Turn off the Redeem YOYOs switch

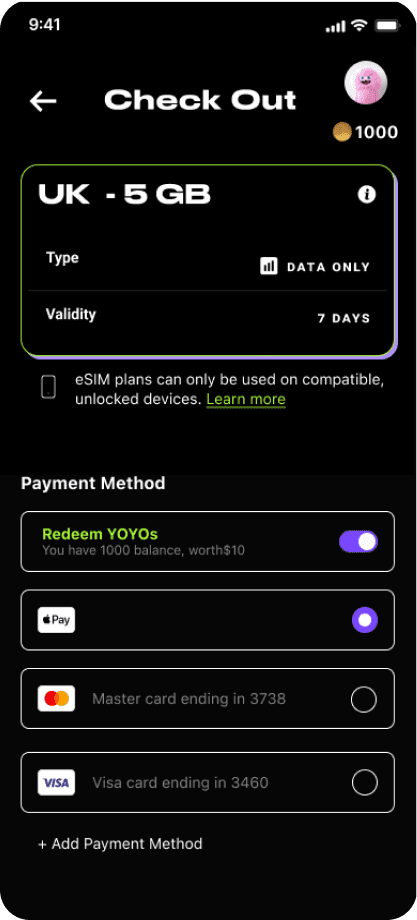[x=358, y=542]
